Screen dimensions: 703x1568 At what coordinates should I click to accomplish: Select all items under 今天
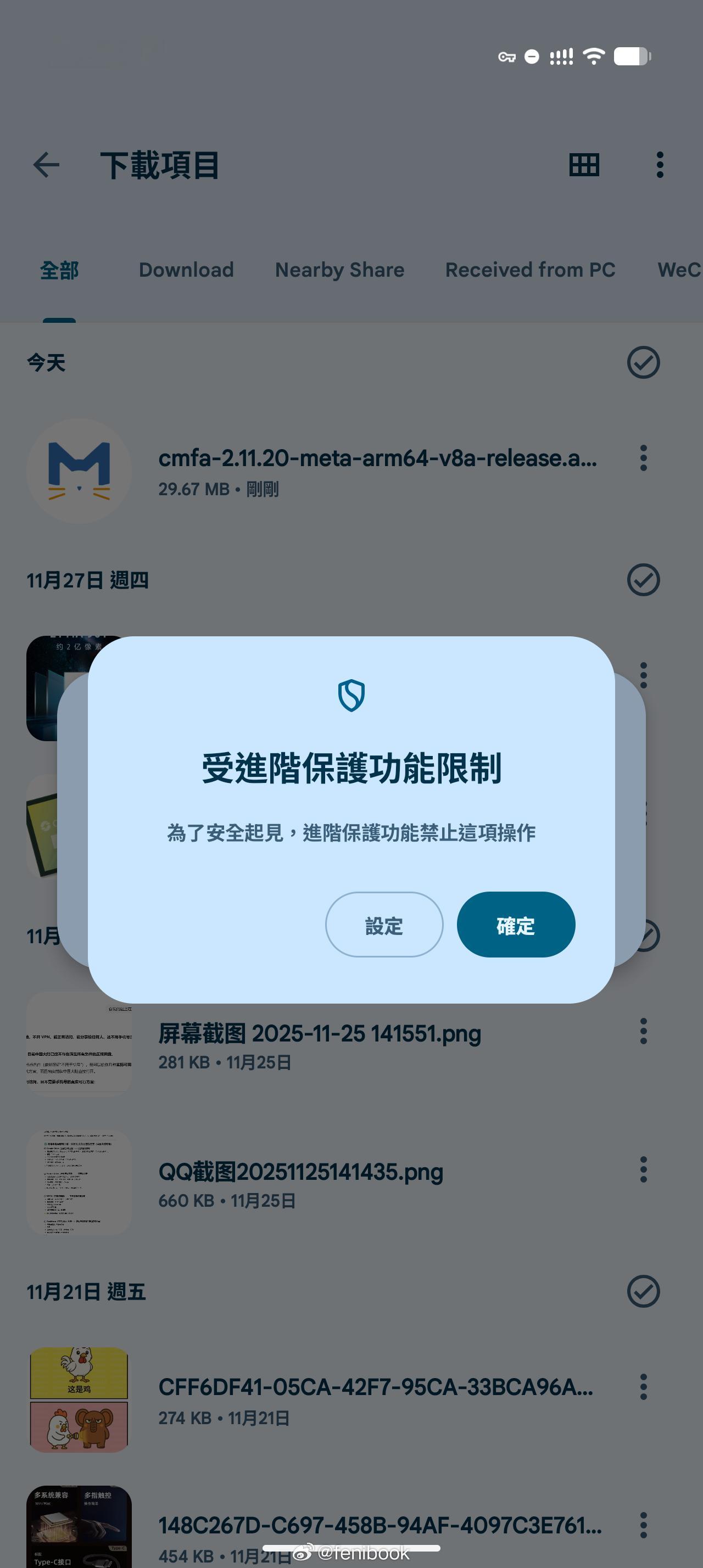645,364
